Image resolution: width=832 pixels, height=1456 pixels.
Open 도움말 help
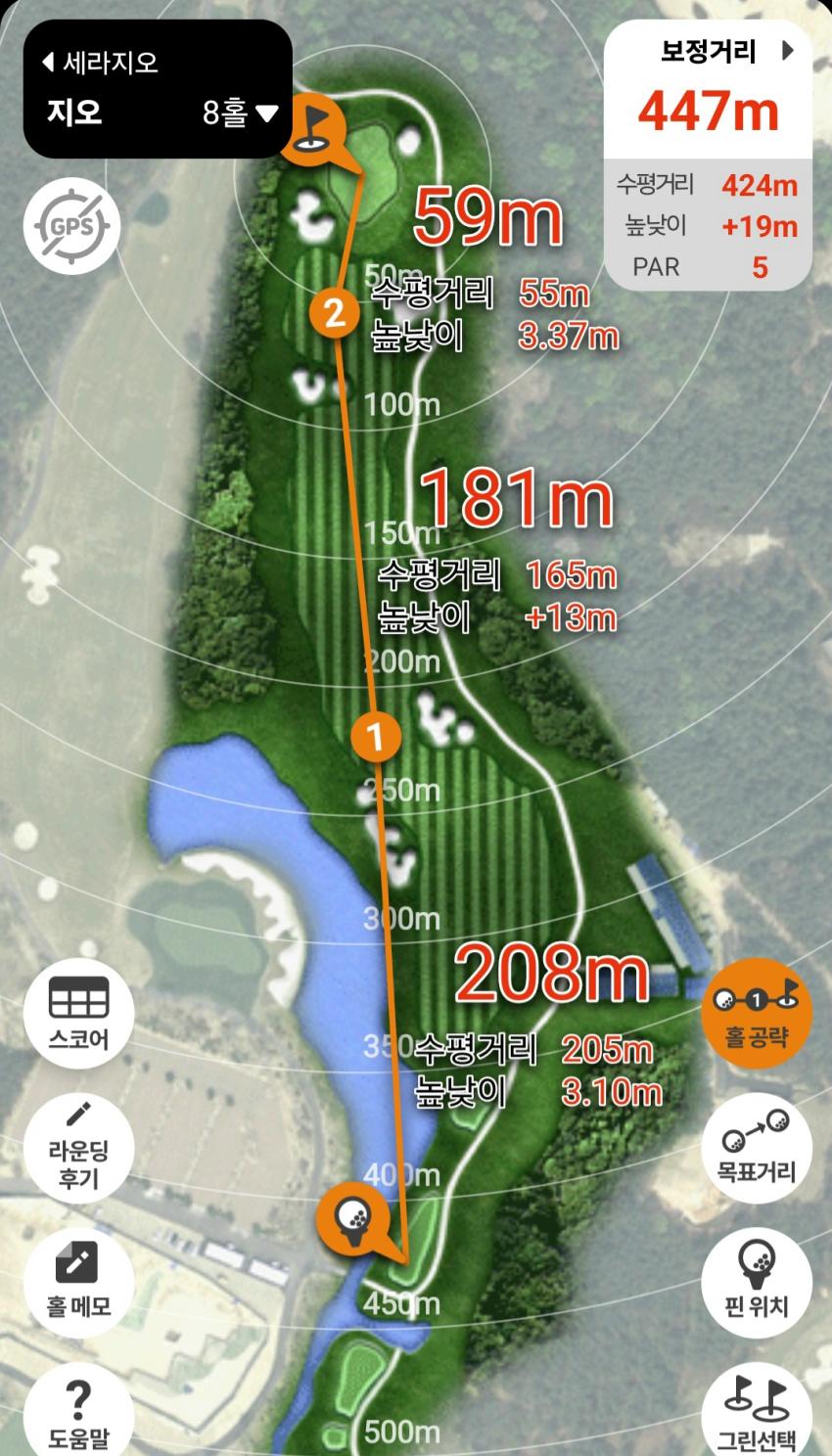(78, 1411)
